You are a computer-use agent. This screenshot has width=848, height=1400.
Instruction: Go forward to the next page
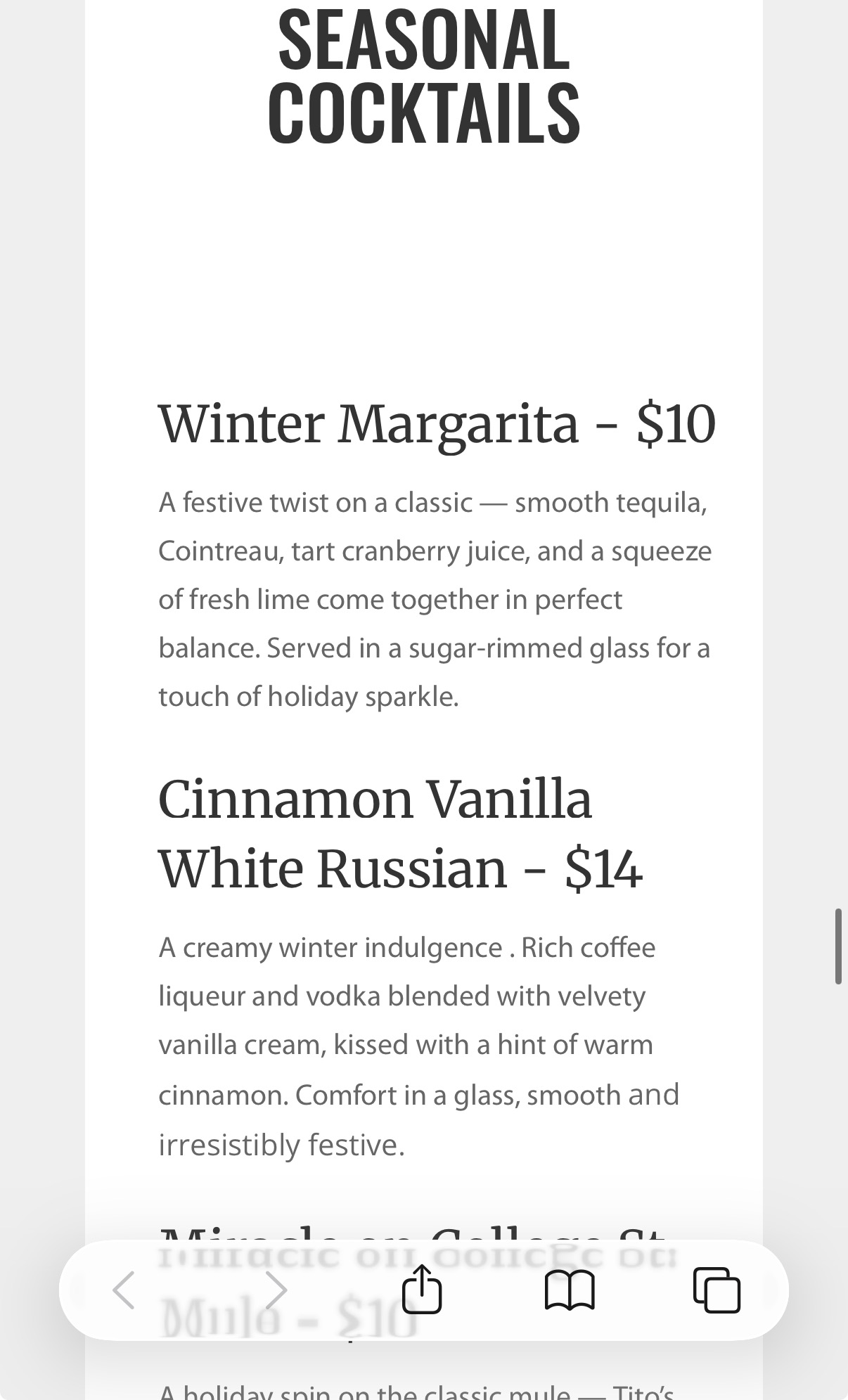point(276,1290)
